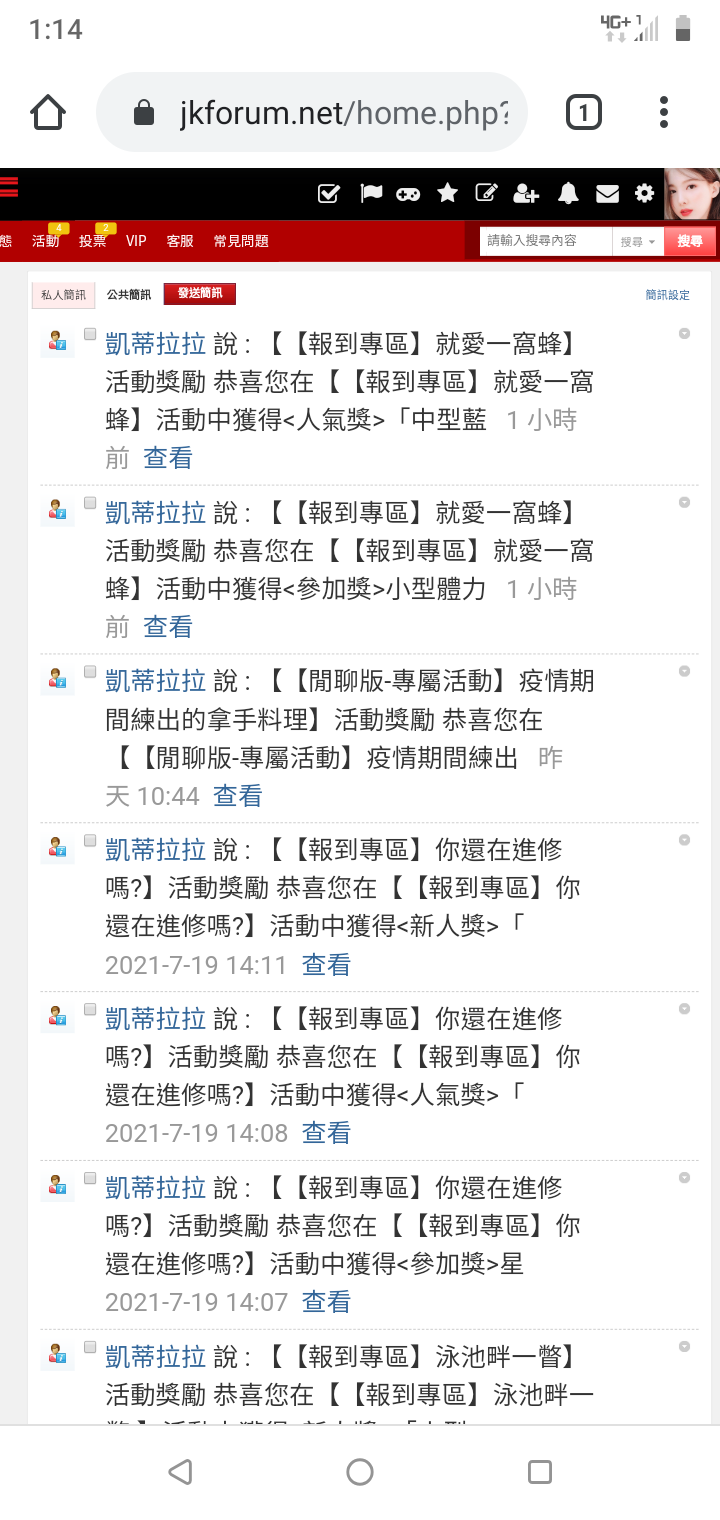Open the 簡訊設定 message settings link
720x1520 pixels.
pos(668,295)
